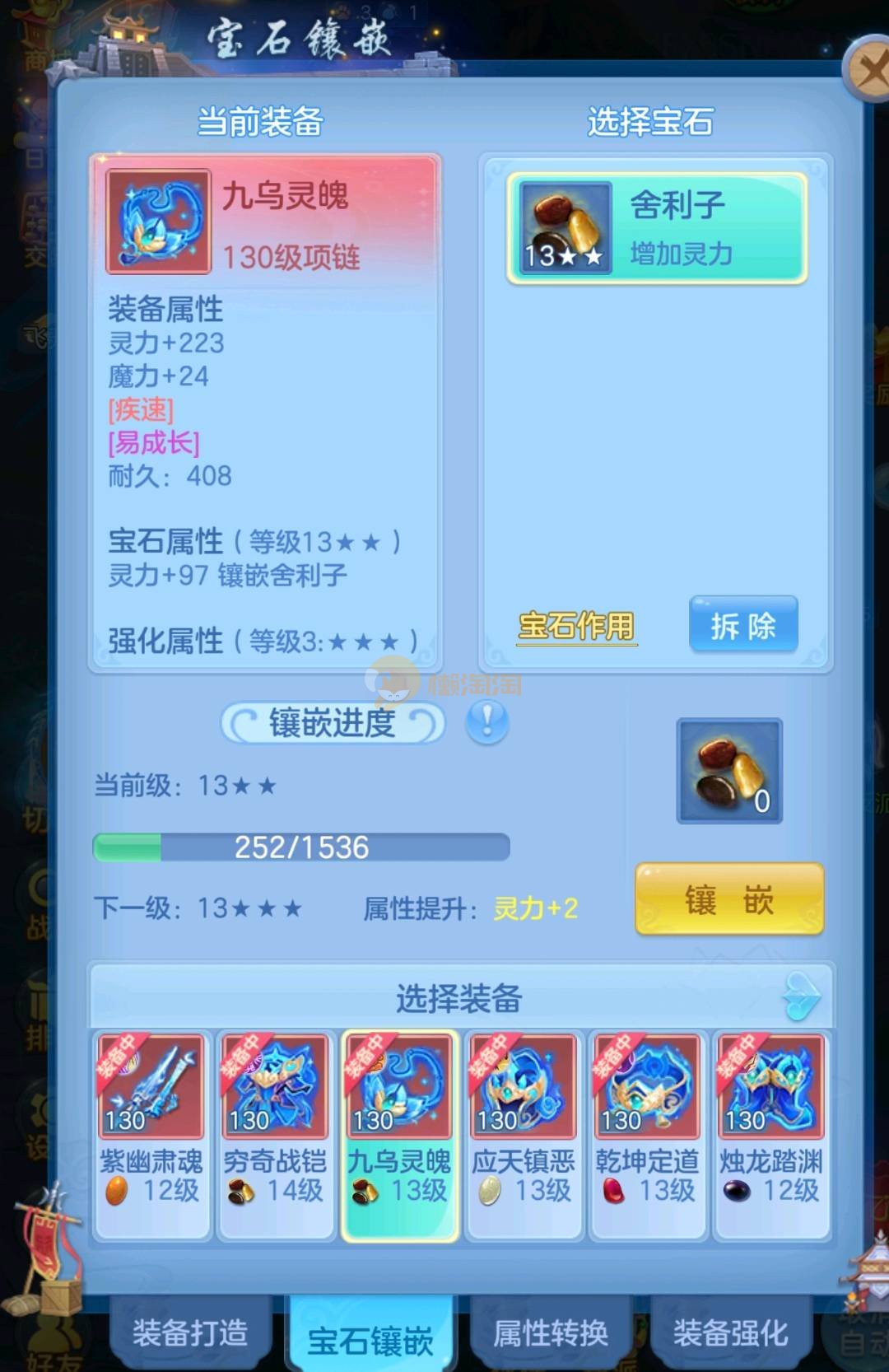Switch to the 装备强化 tab
The width and height of the screenshot is (889, 1372).
731,1332
